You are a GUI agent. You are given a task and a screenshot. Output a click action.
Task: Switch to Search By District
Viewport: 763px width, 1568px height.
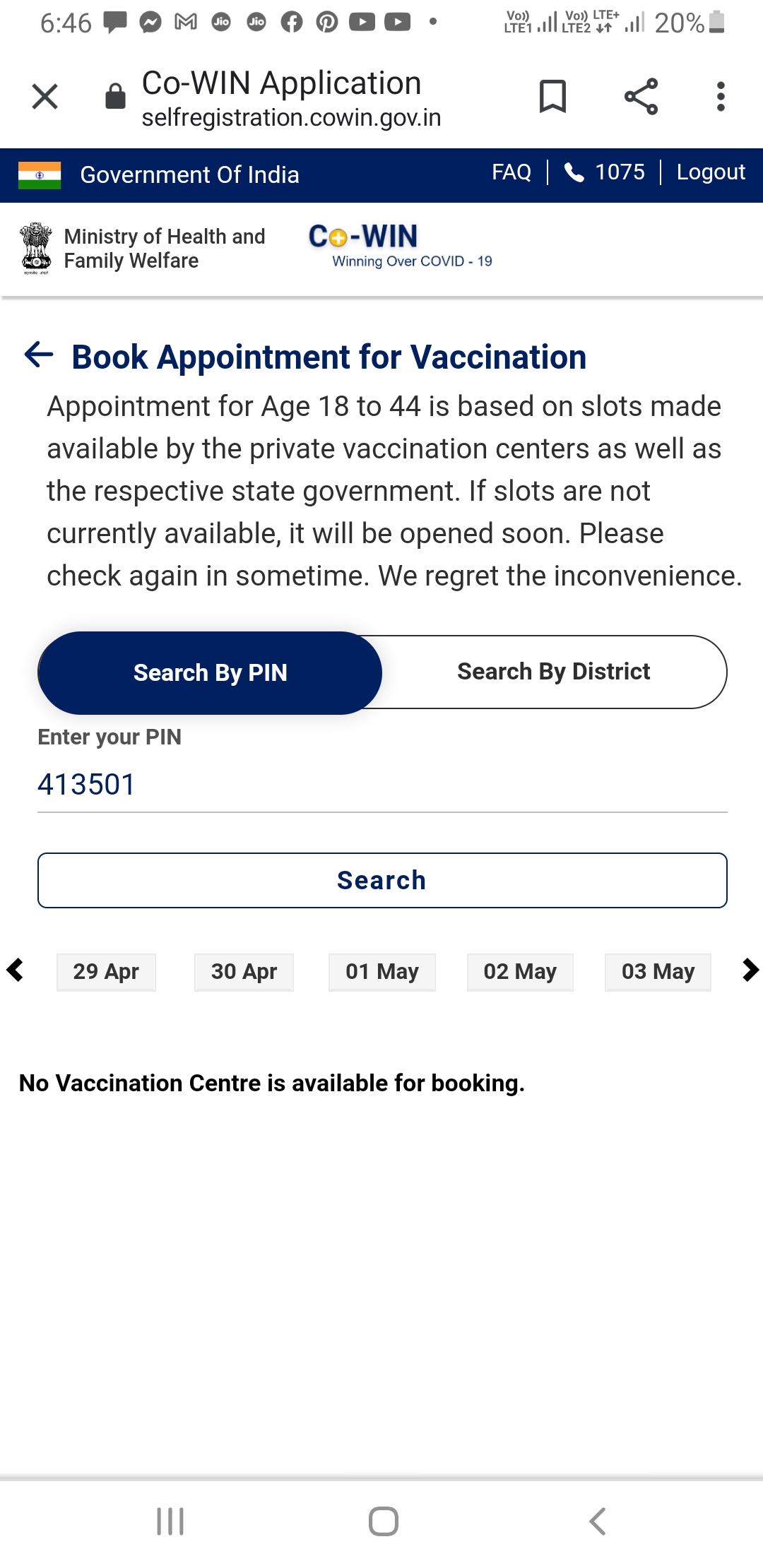click(x=553, y=672)
